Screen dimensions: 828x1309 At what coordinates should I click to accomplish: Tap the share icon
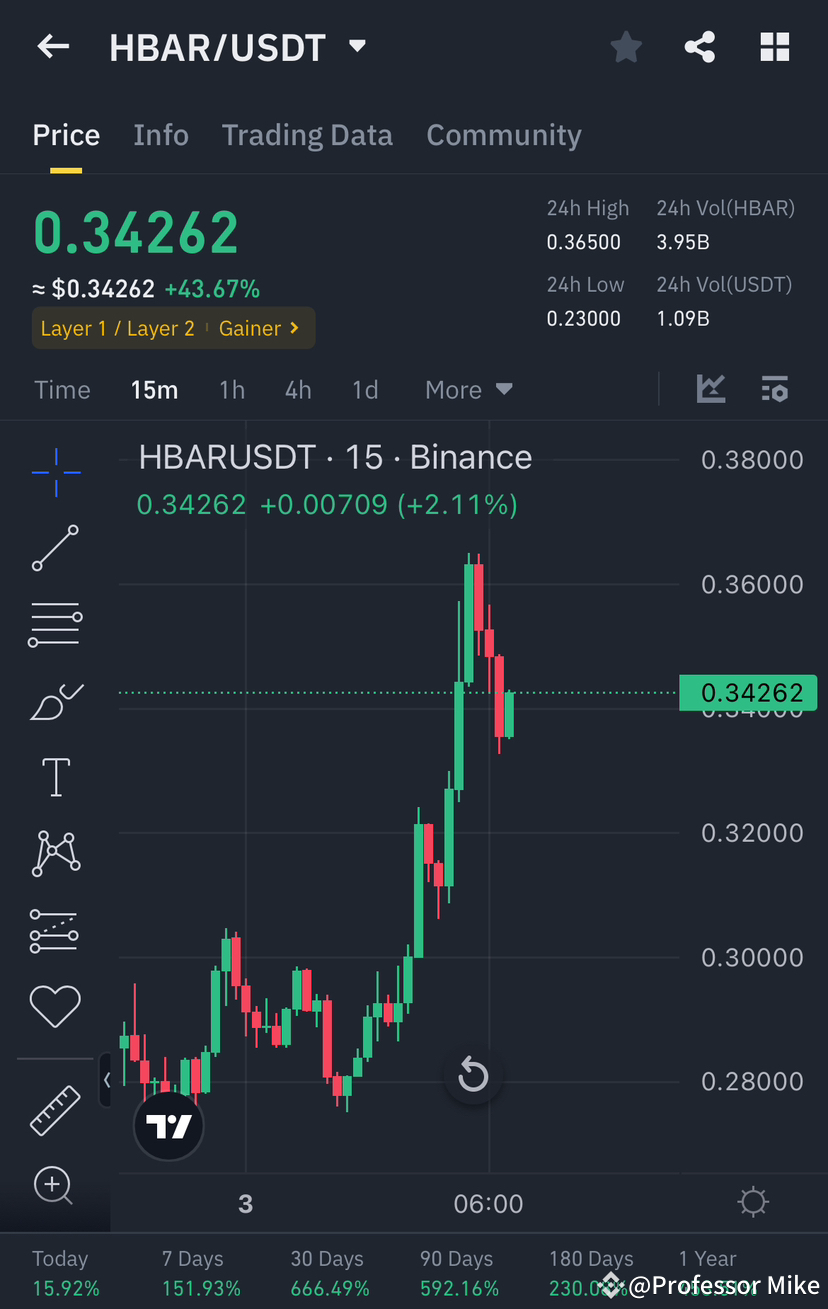click(x=699, y=46)
